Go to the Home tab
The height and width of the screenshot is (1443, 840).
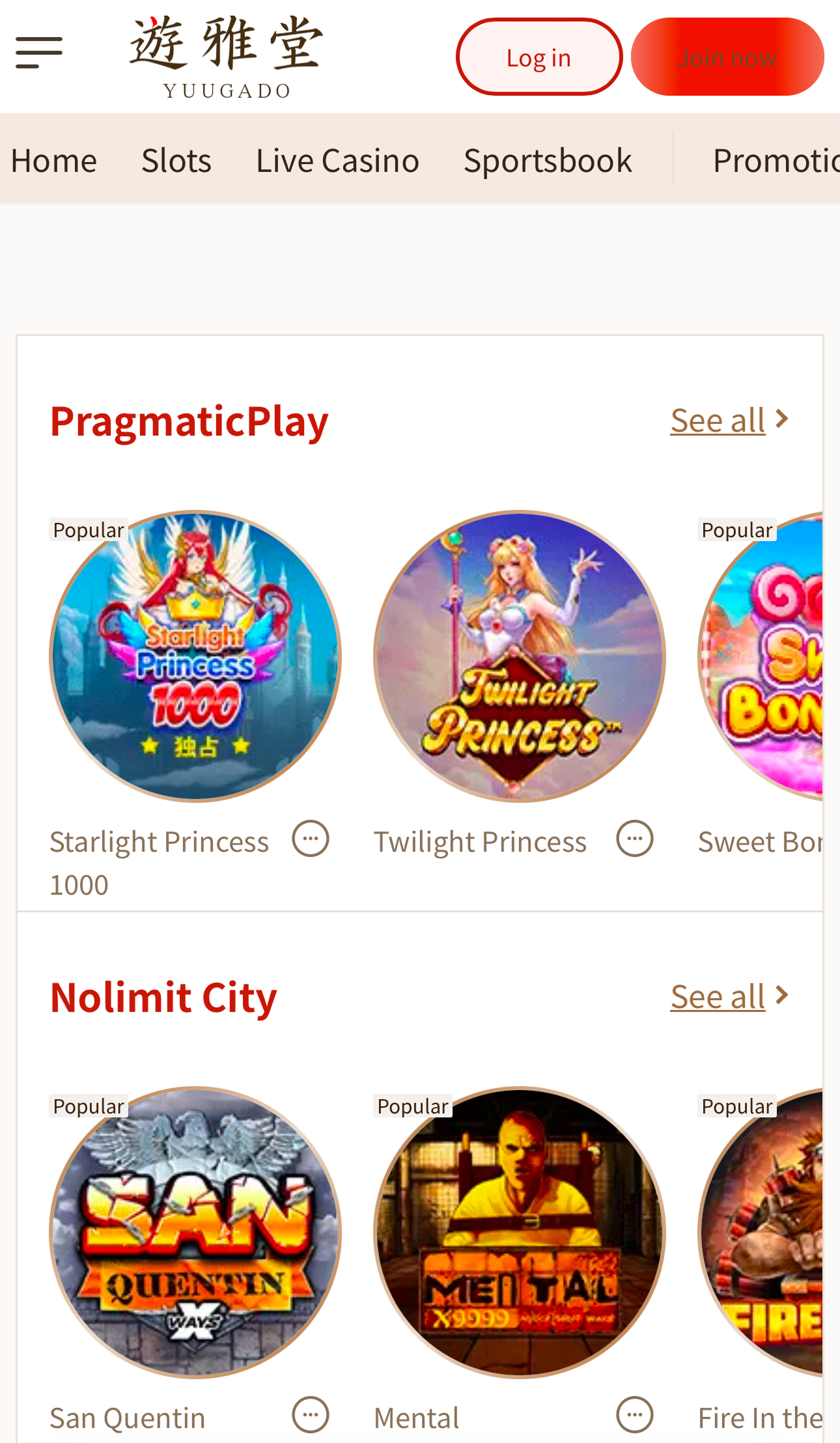[53, 160]
